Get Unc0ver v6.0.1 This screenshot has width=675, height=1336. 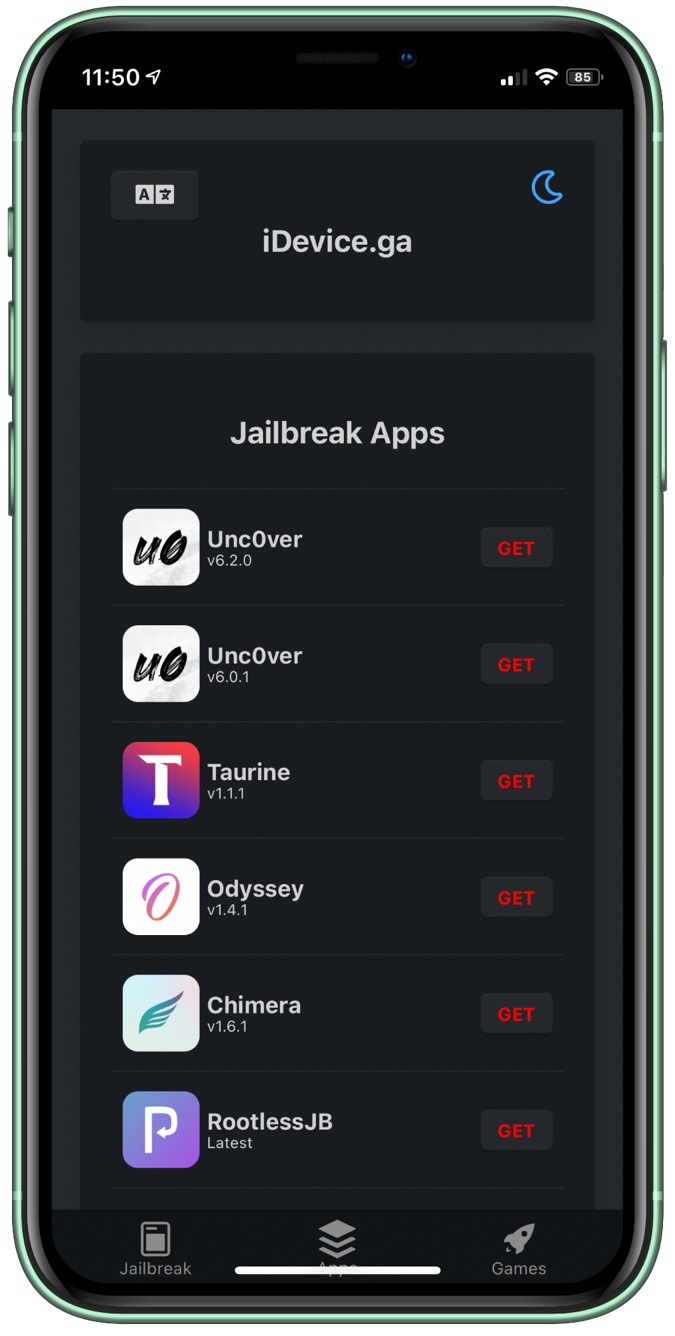pos(516,664)
